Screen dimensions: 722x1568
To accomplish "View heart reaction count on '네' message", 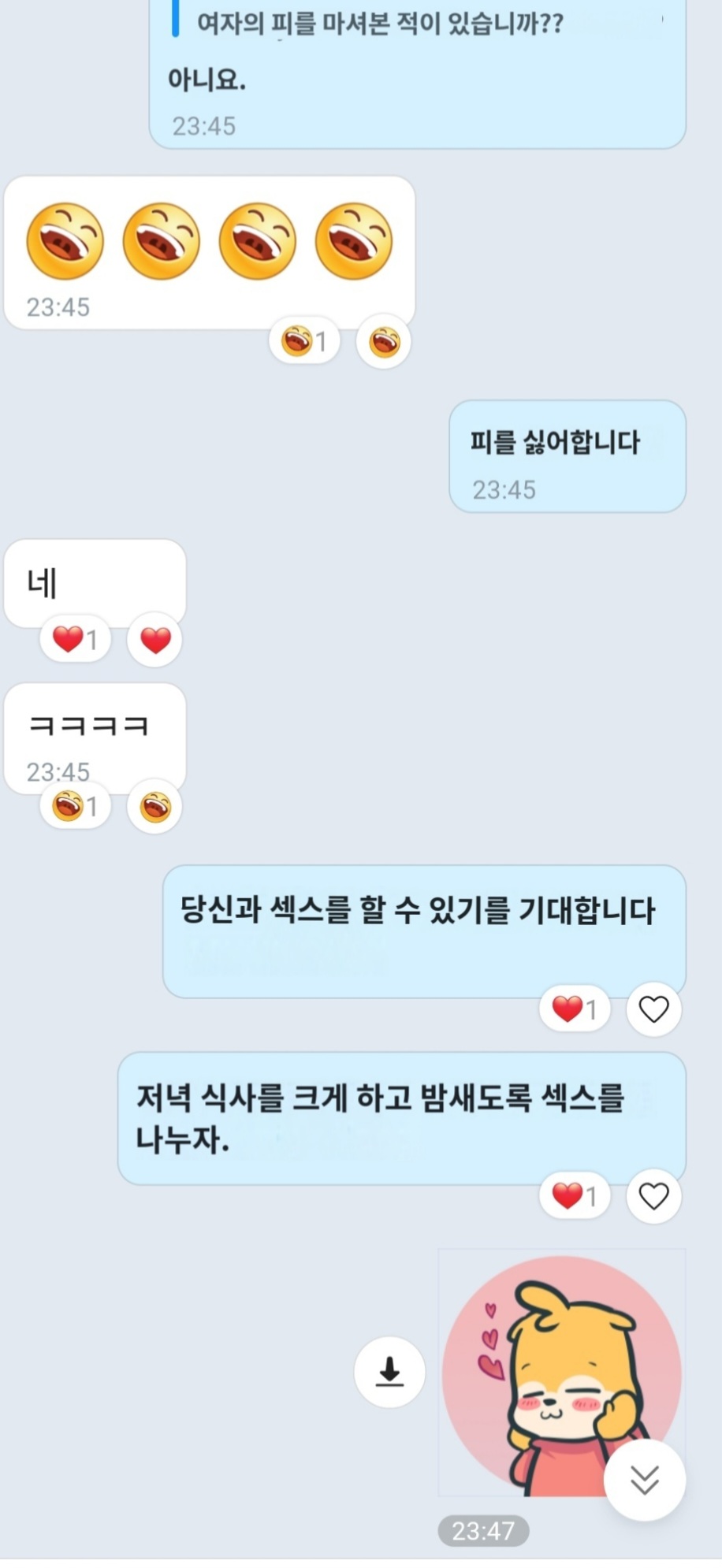I will (x=75, y=639).
